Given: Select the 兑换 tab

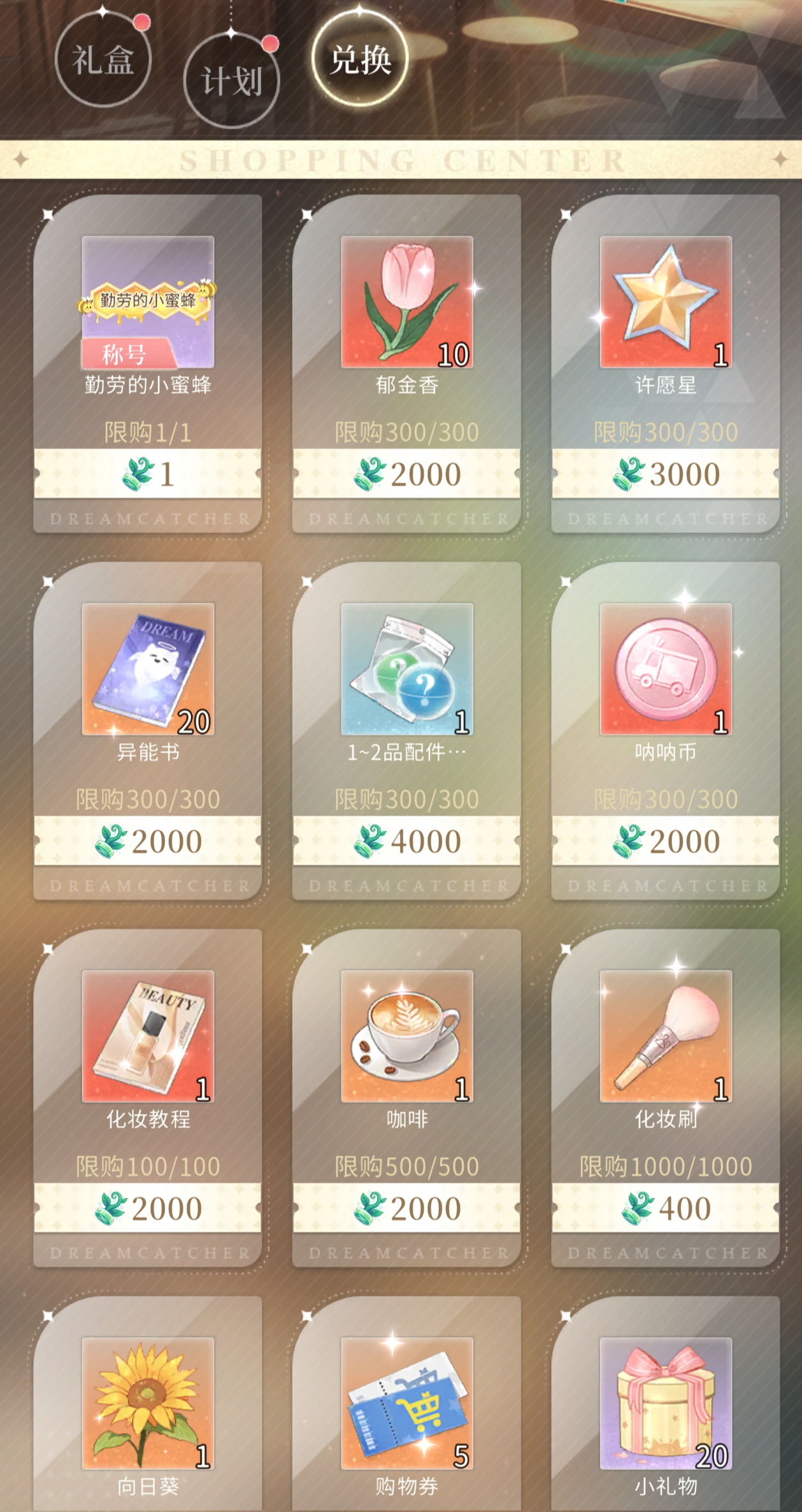Looking at the screenshot, I should 360,60.
